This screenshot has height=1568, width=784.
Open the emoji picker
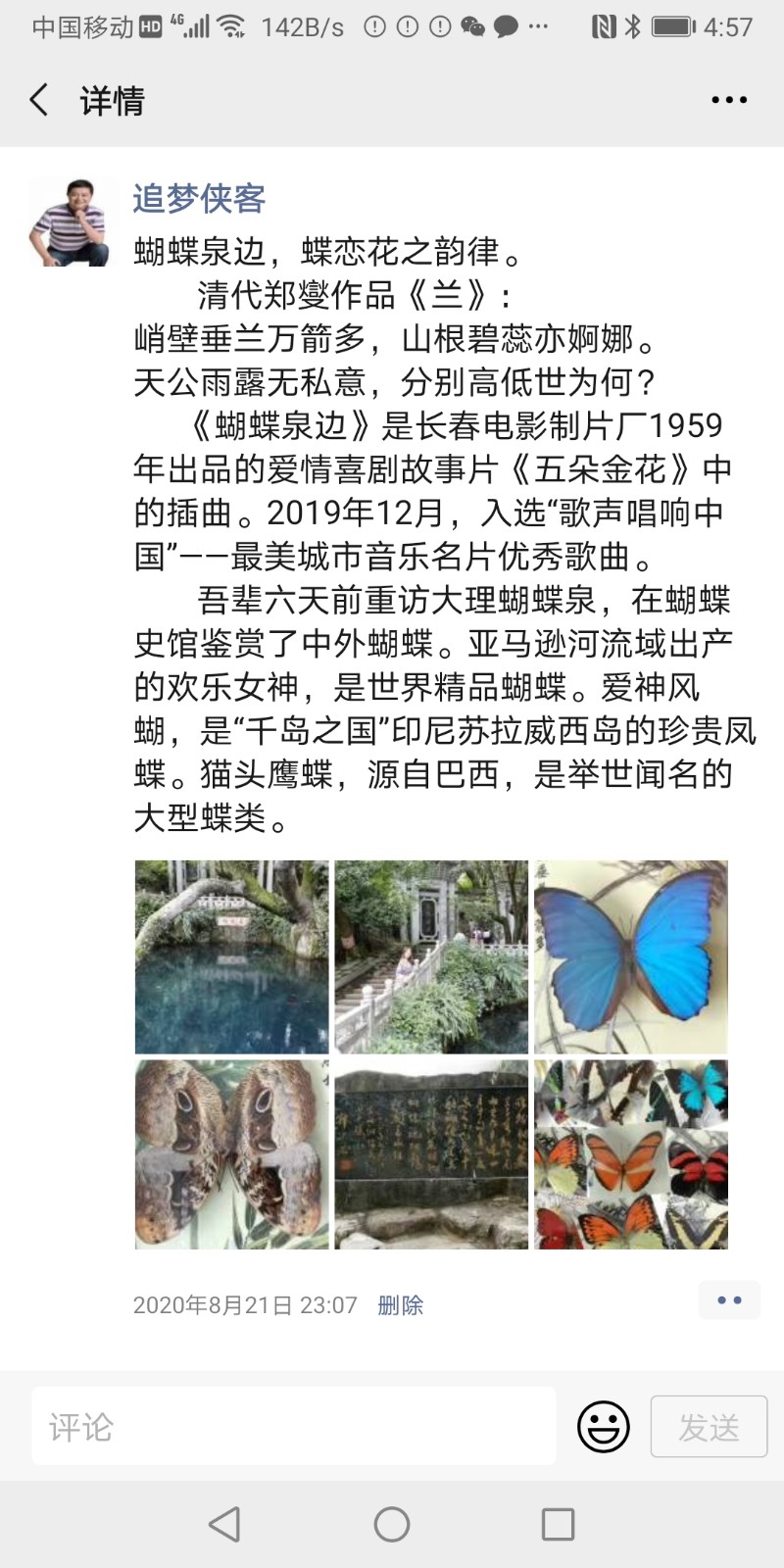click(603, 1427)
